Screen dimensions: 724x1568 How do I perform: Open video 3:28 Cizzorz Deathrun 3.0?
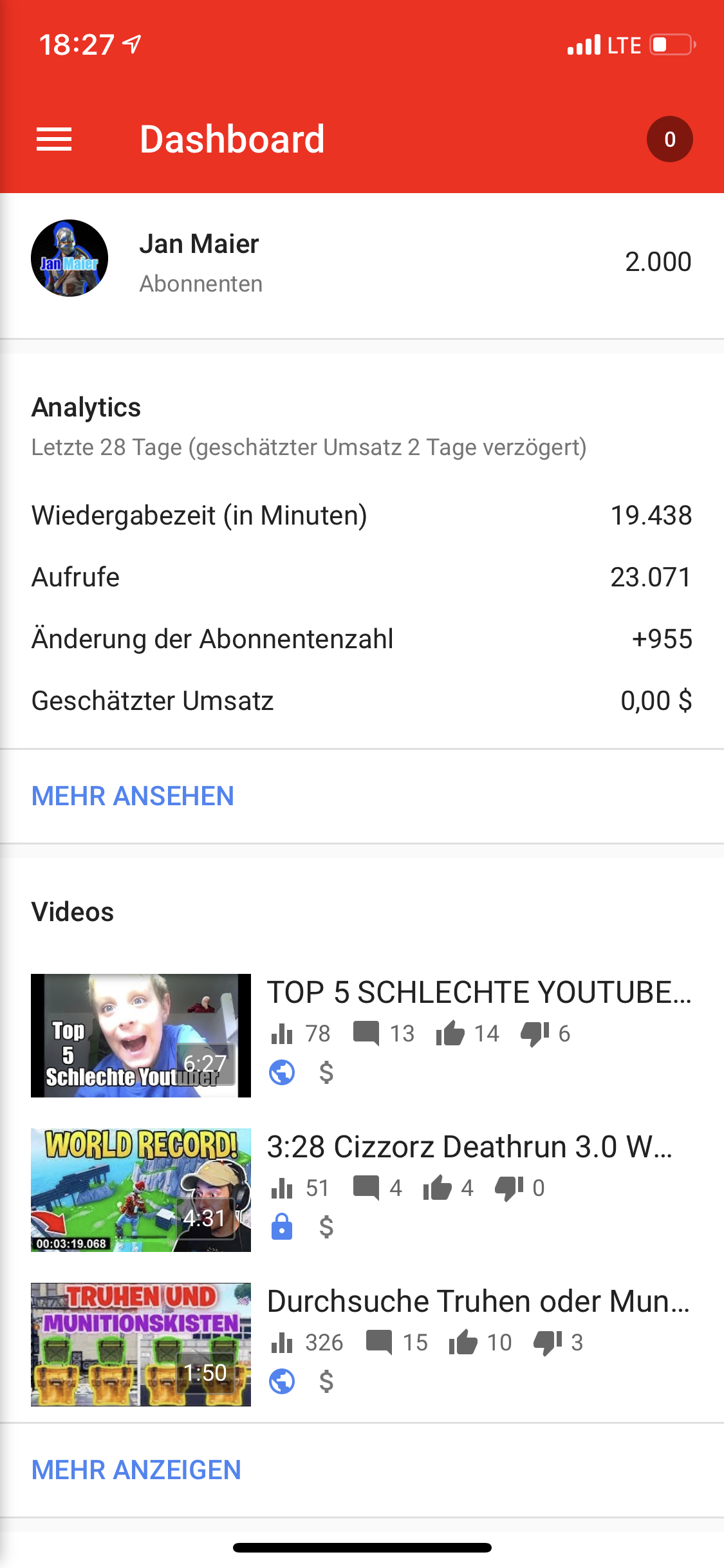[470, 1148]
